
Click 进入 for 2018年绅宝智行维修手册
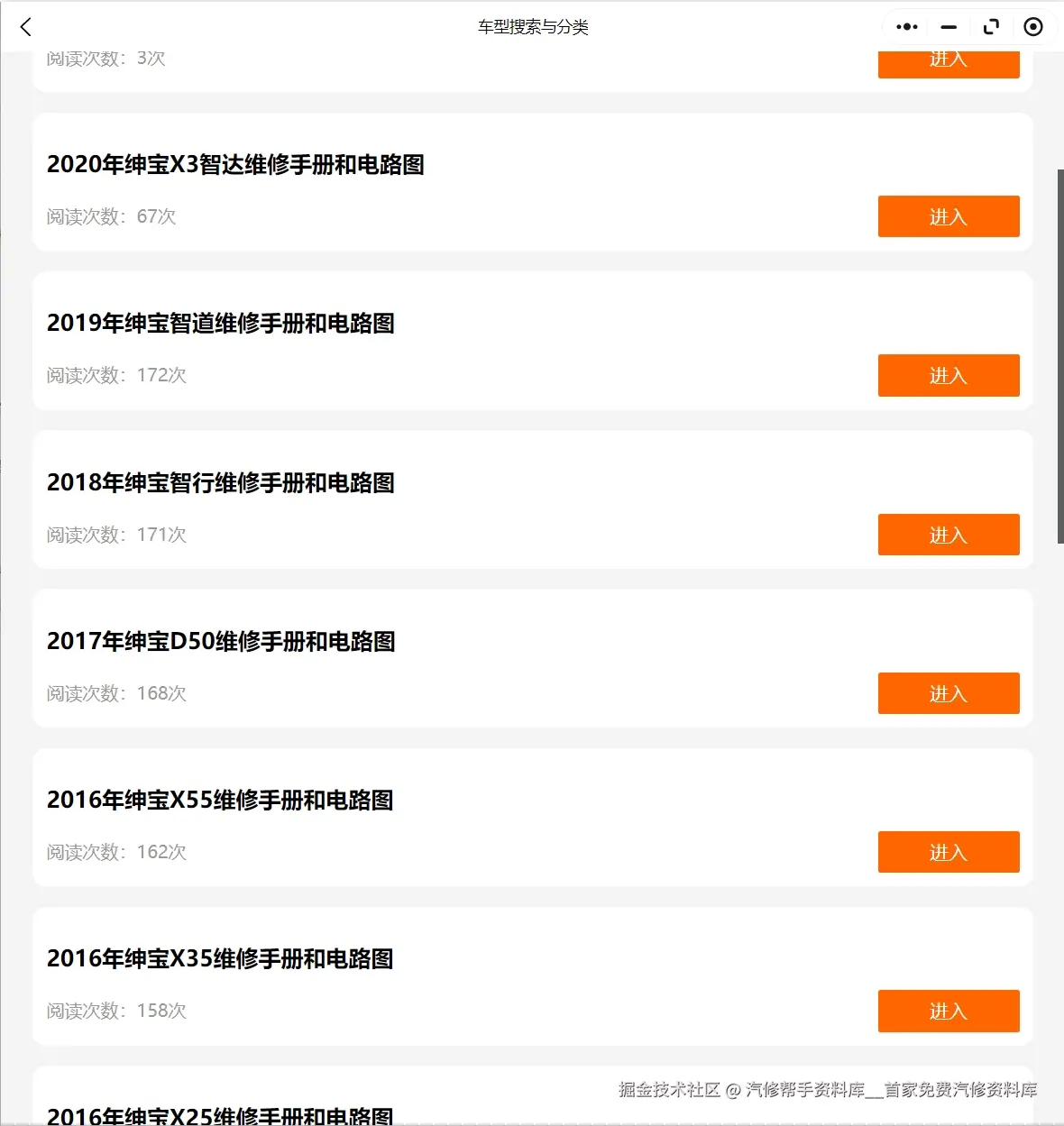tap(948, 535)
